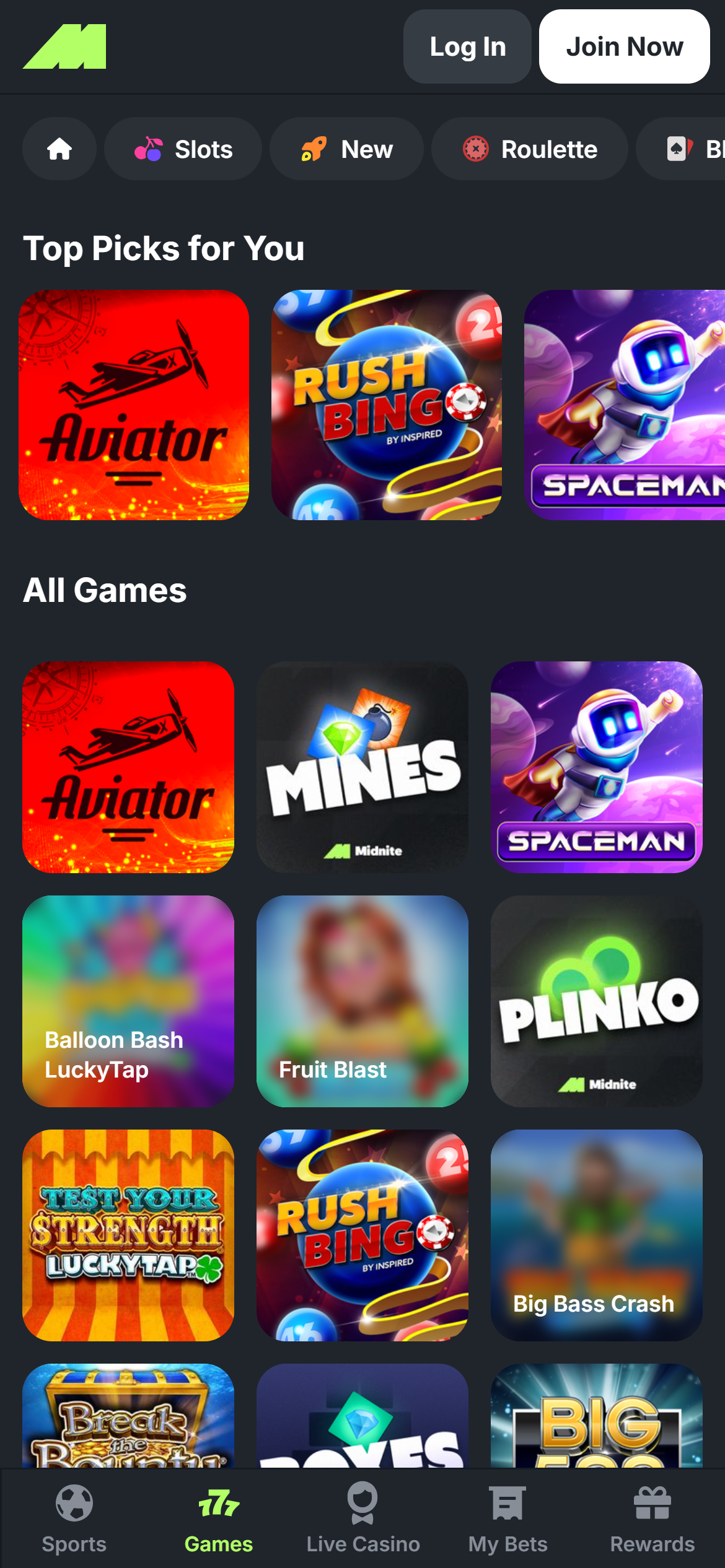The height and width of the screenshot is (1568, 725).
Task: Switch to the Live Casino tab
Action: 363,1518
